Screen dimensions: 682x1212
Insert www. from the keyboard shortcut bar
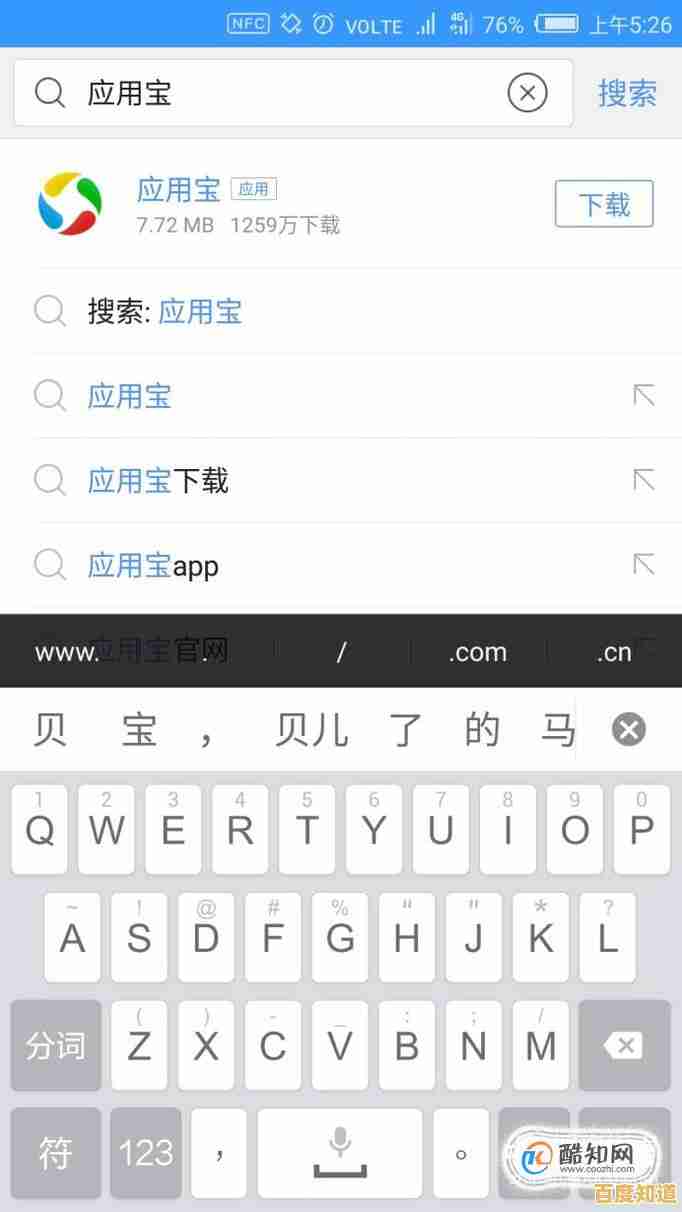(x=68, y=653)
